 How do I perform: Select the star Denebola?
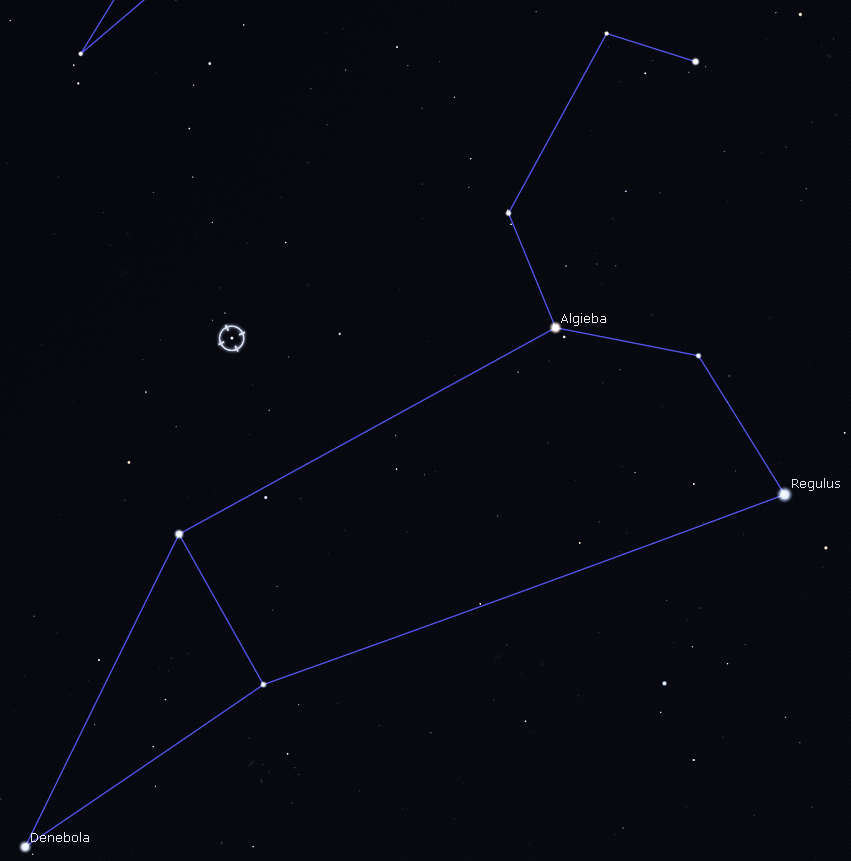point(25,846)
